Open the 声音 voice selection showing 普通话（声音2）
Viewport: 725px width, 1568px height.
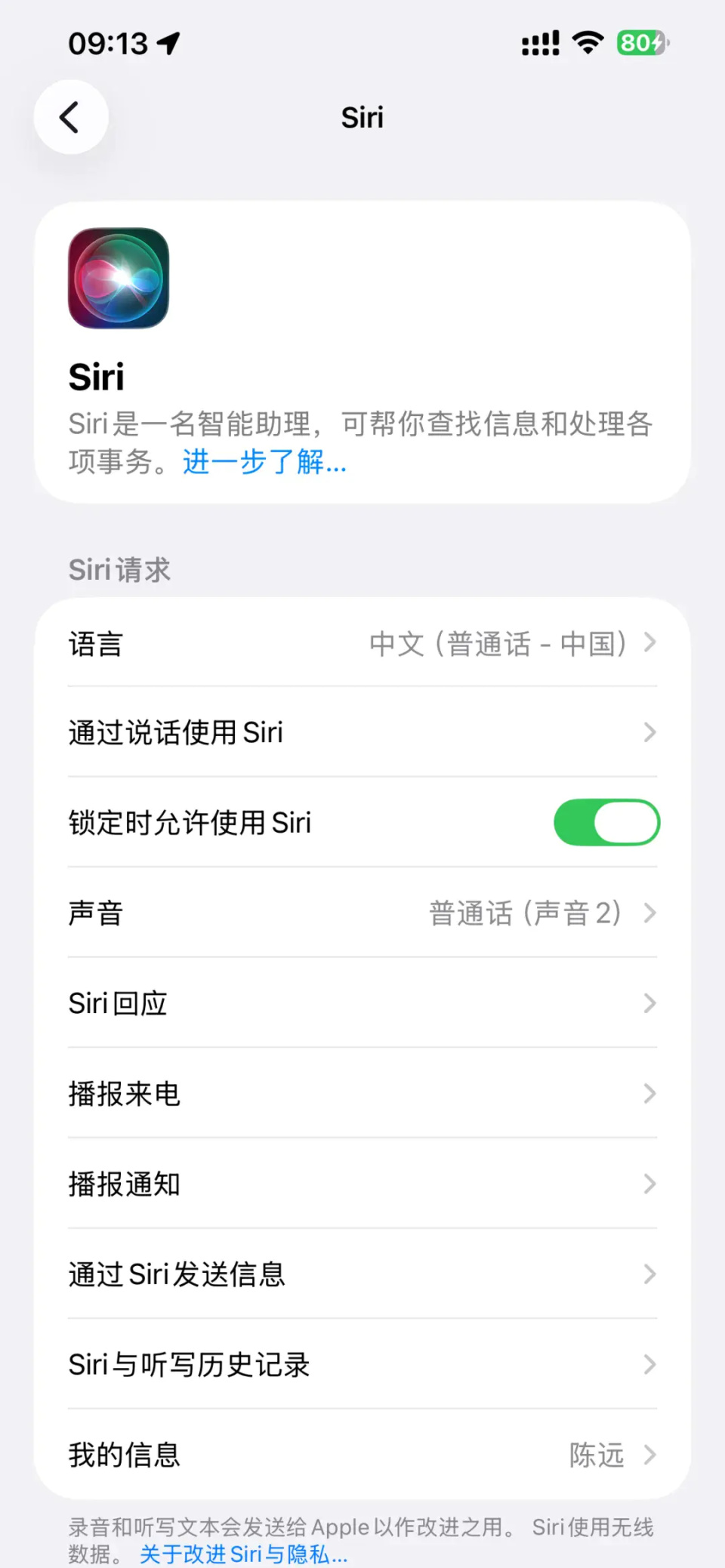[362, 913]
